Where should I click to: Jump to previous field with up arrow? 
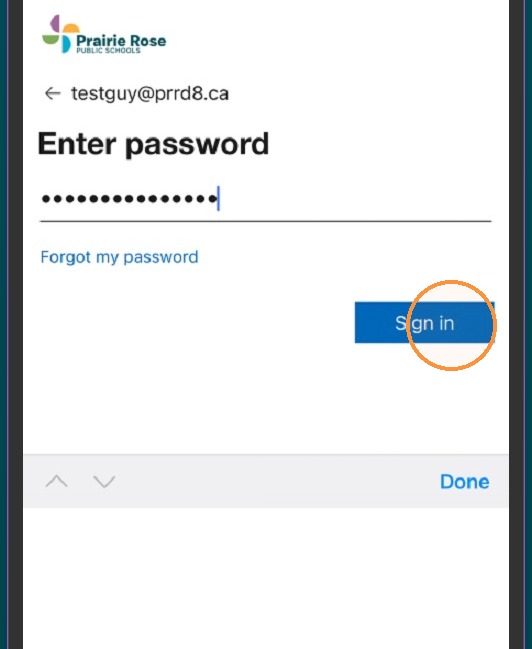[57, 481]
